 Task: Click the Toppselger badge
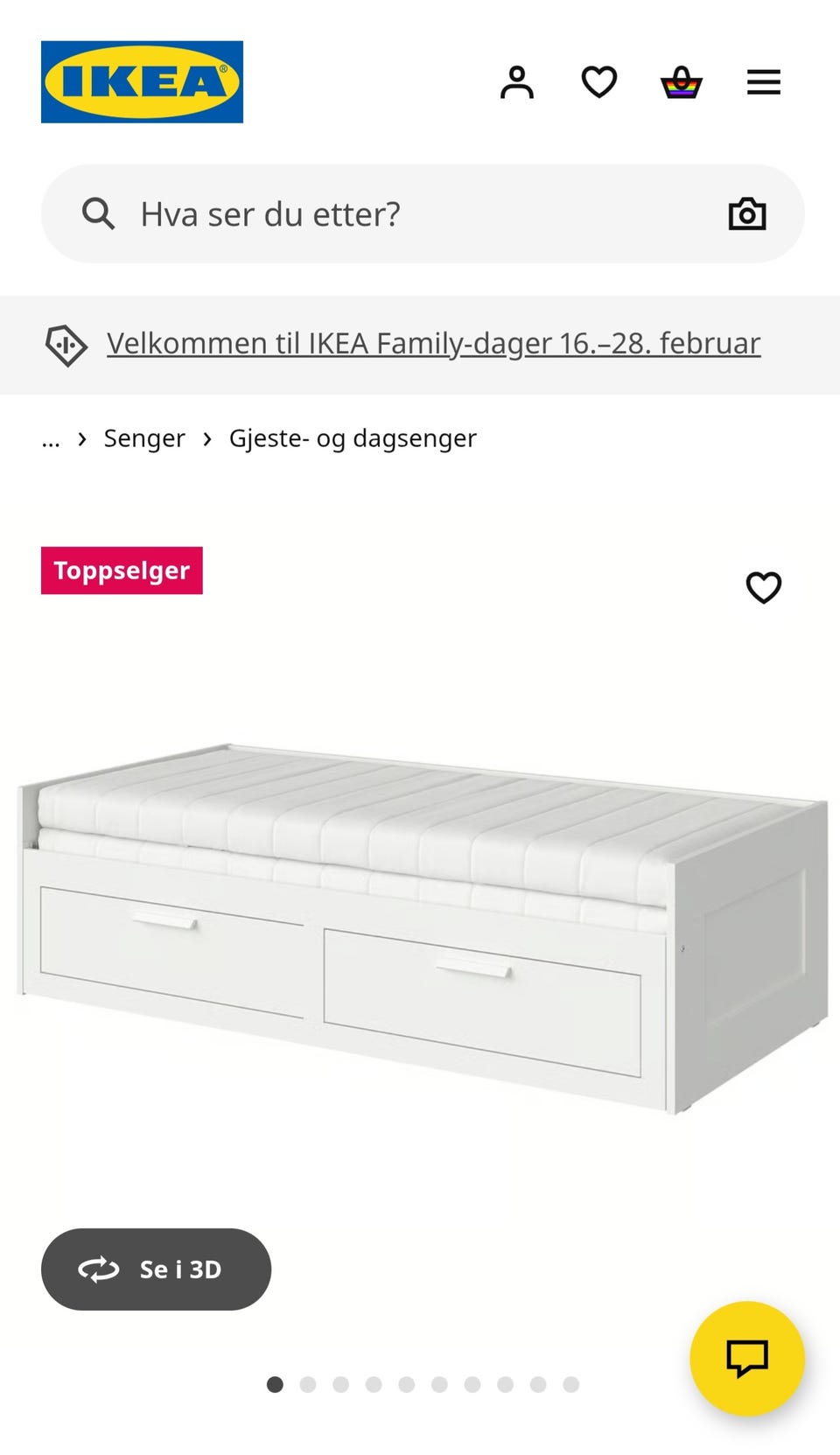tap(122, 570)
